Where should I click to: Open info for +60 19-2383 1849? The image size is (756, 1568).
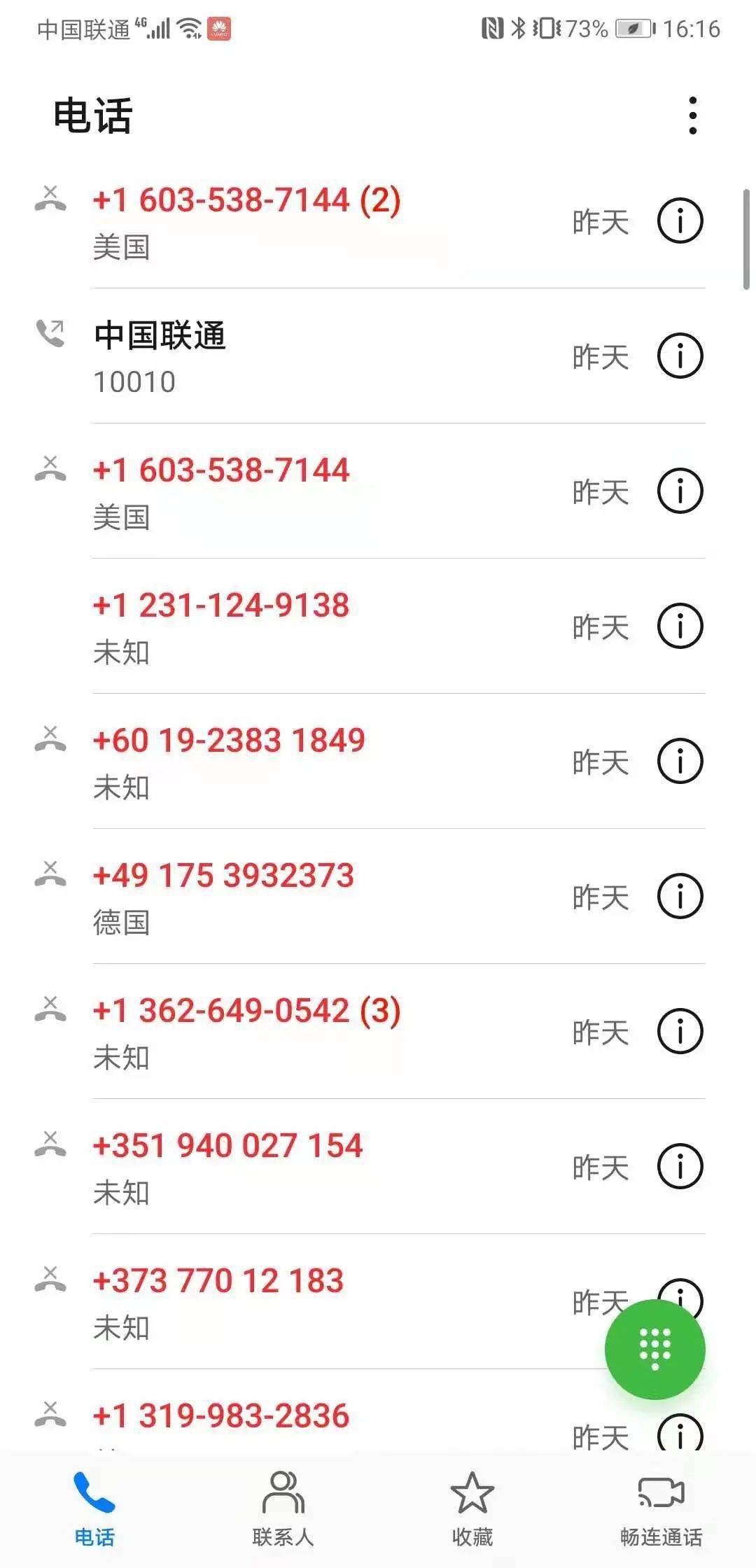tap(680, 762)
